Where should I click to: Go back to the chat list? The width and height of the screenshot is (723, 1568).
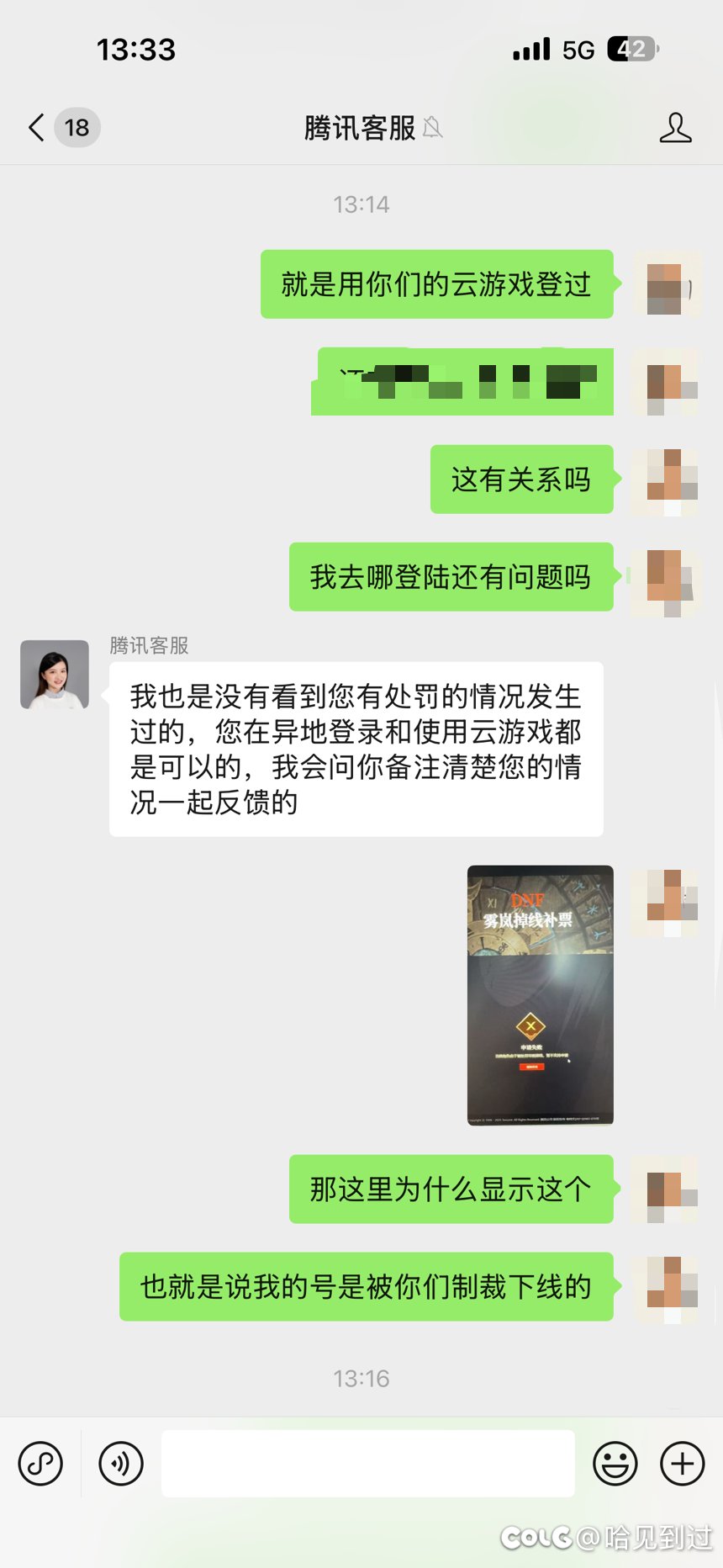pyautogui.click(x=38, y=128)
